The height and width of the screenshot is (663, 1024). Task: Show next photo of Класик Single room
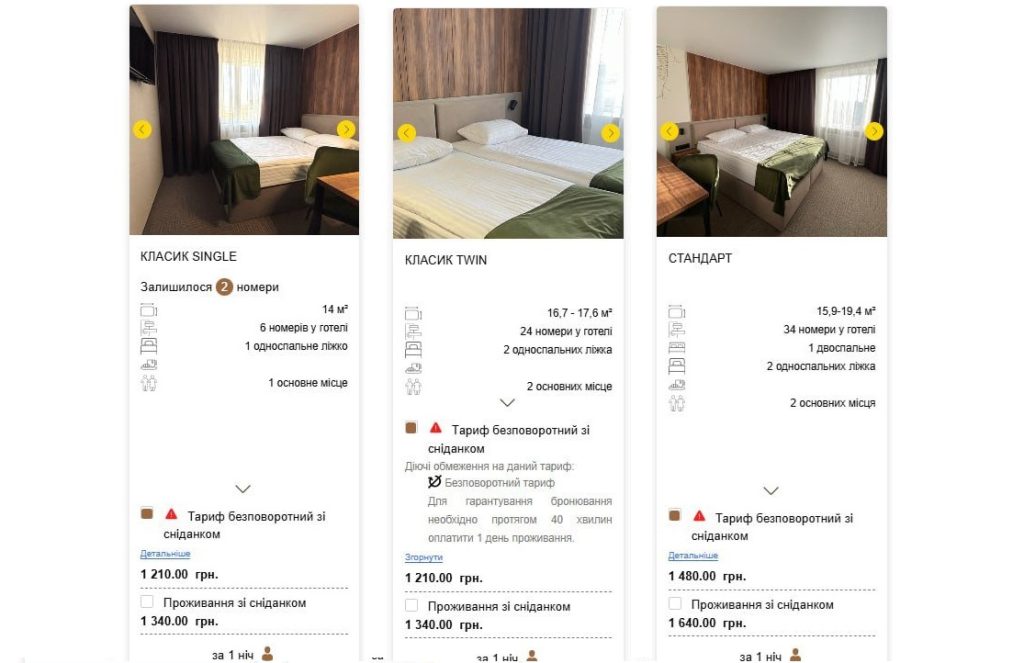pos(346,129)
